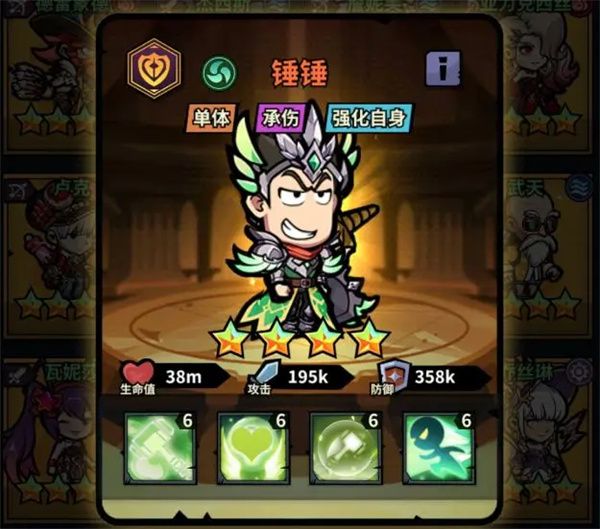600x529 pixels.
Task: Open the purple info icon
Action: [x=443, y=68]
